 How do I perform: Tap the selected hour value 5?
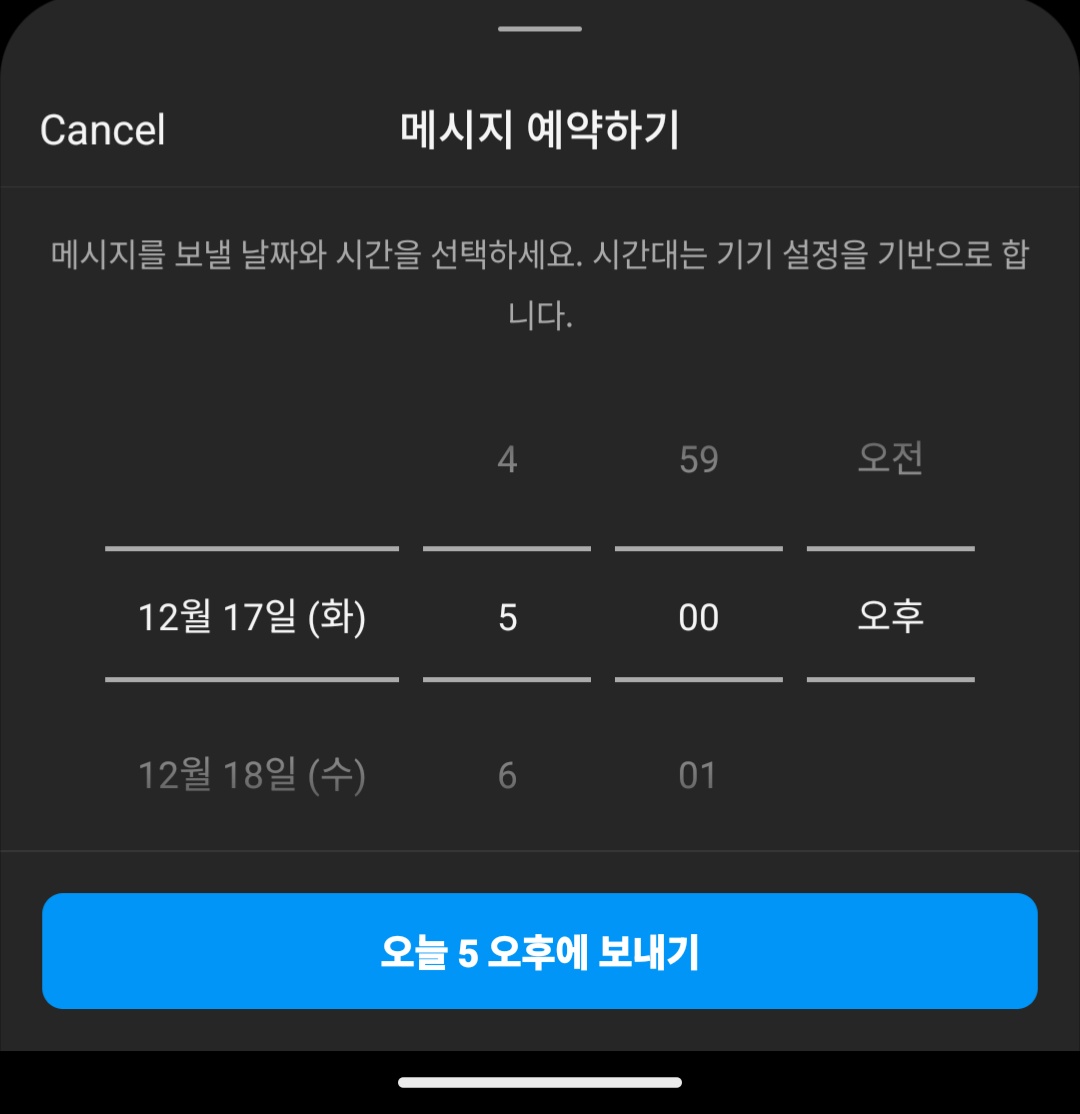(x=506, y=616)
